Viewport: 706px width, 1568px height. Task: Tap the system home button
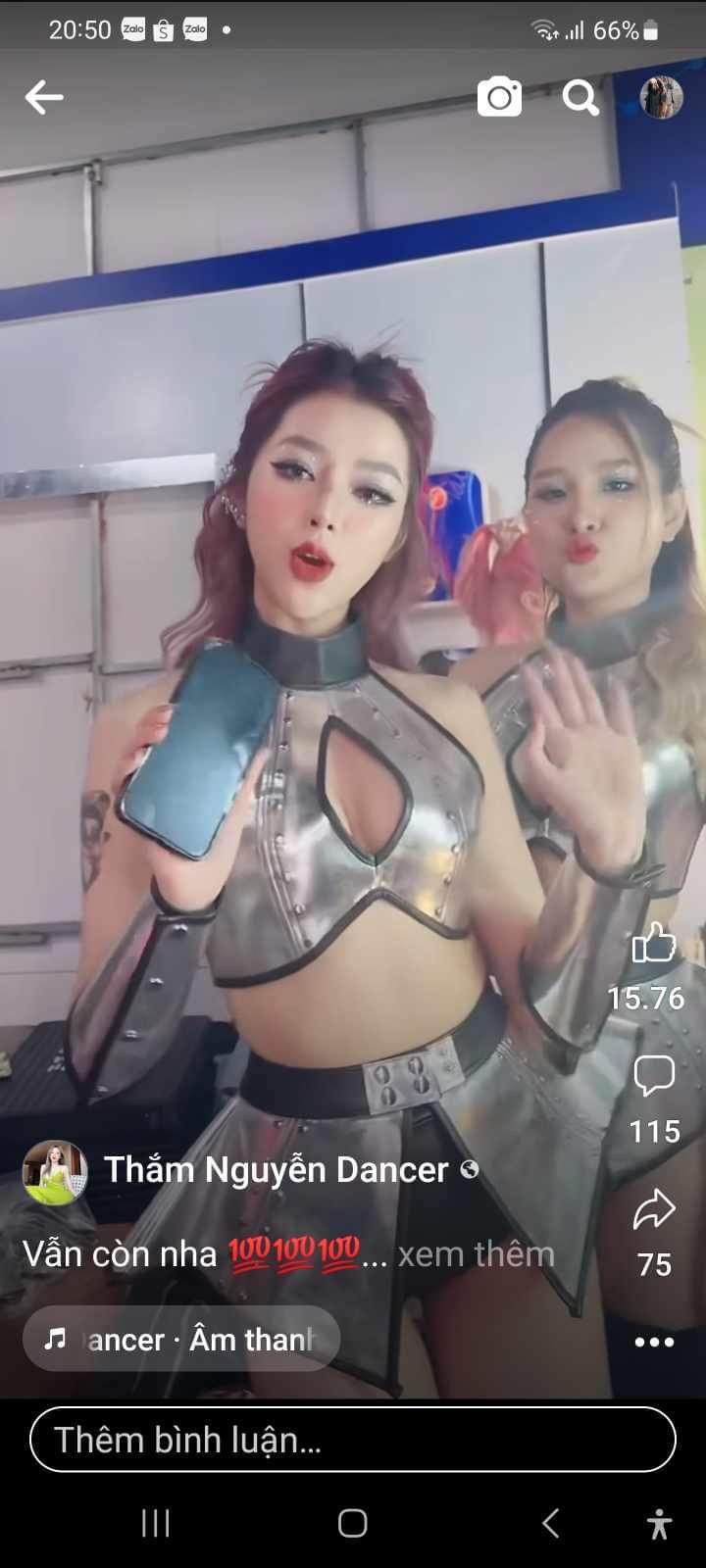pos(353,1523)
